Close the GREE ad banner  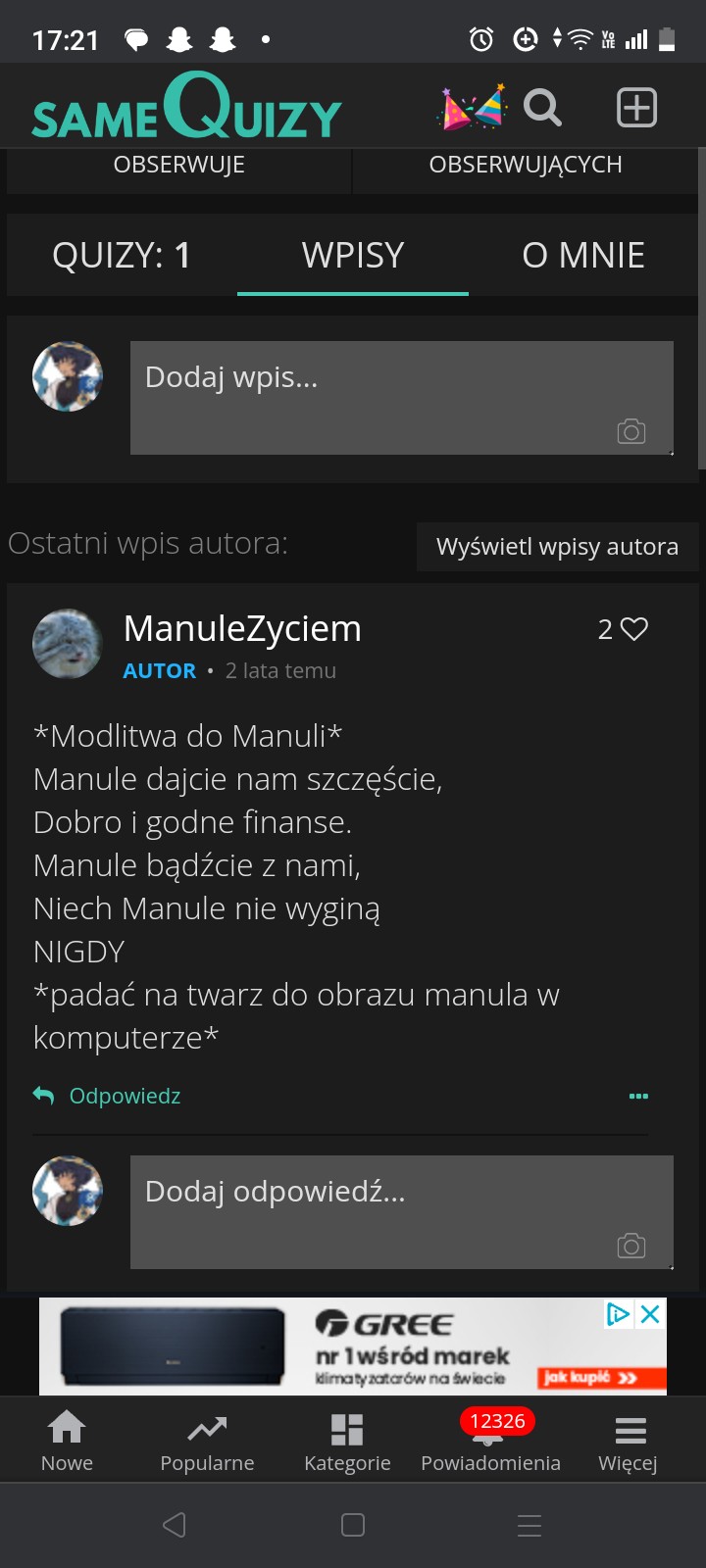(x=649, y=1314)
